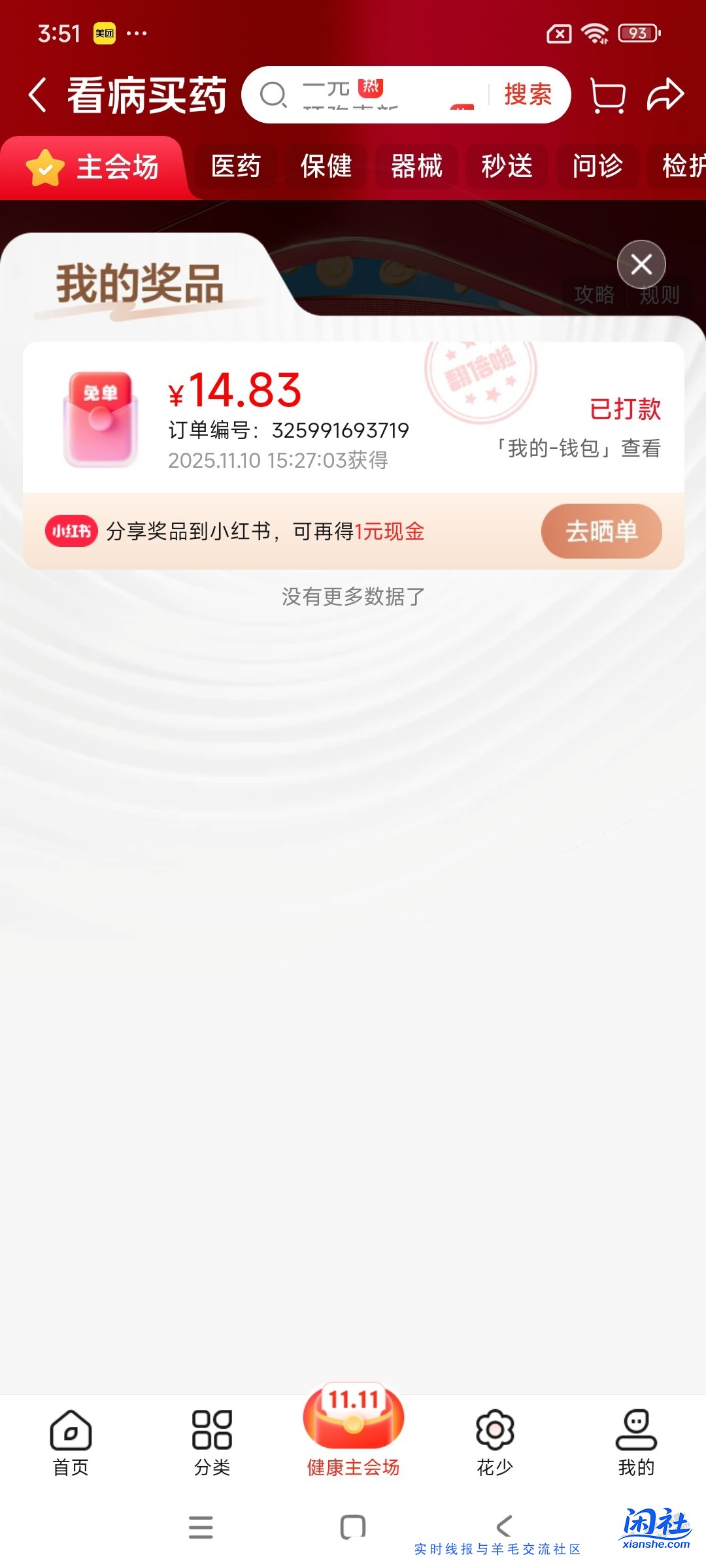This screenshot has height=1568, width=706.
Task: Expand the 攻略 panel
Action: click(x=594, y=295)
